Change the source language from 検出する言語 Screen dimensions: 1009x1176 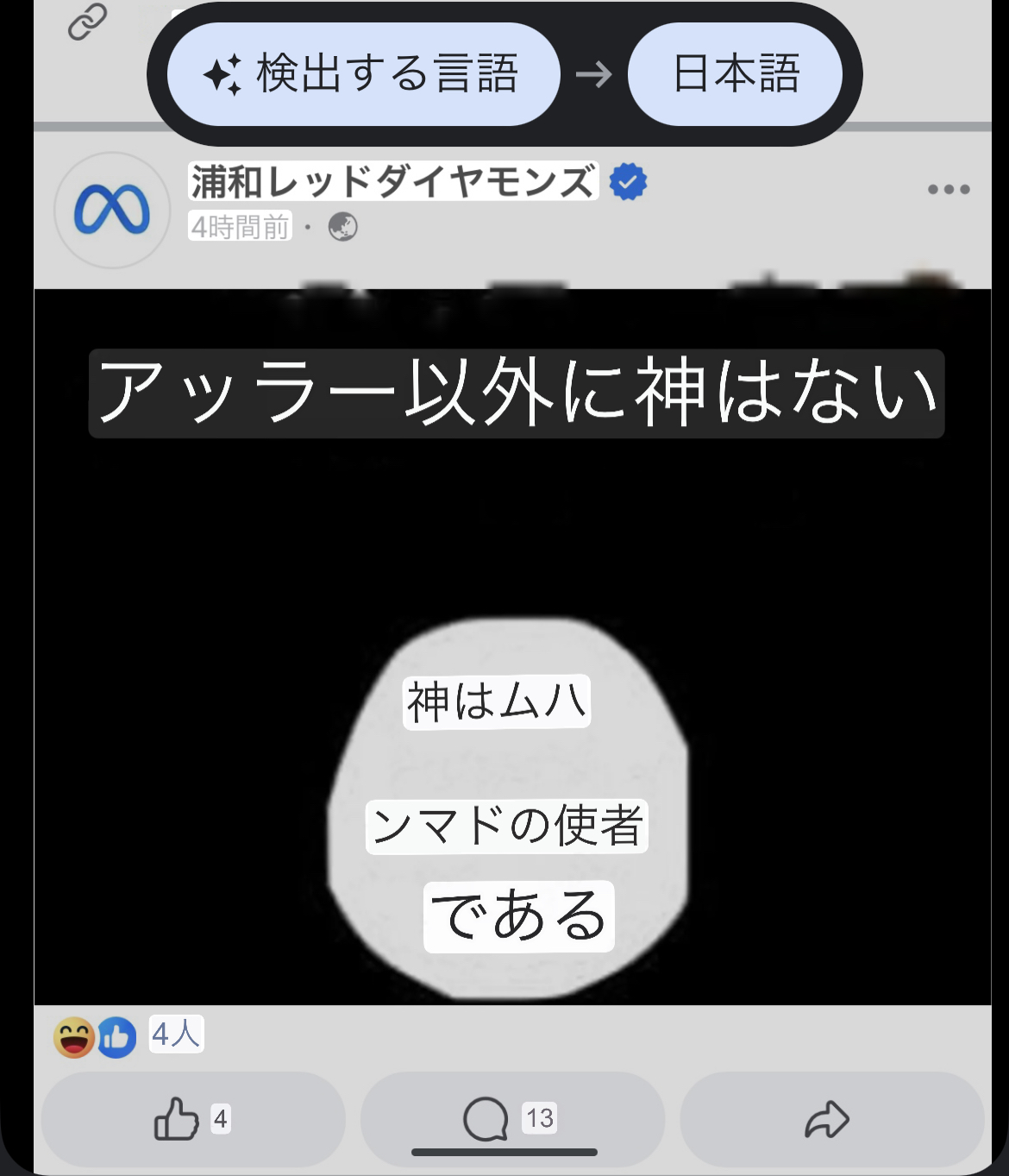[362, 74]
